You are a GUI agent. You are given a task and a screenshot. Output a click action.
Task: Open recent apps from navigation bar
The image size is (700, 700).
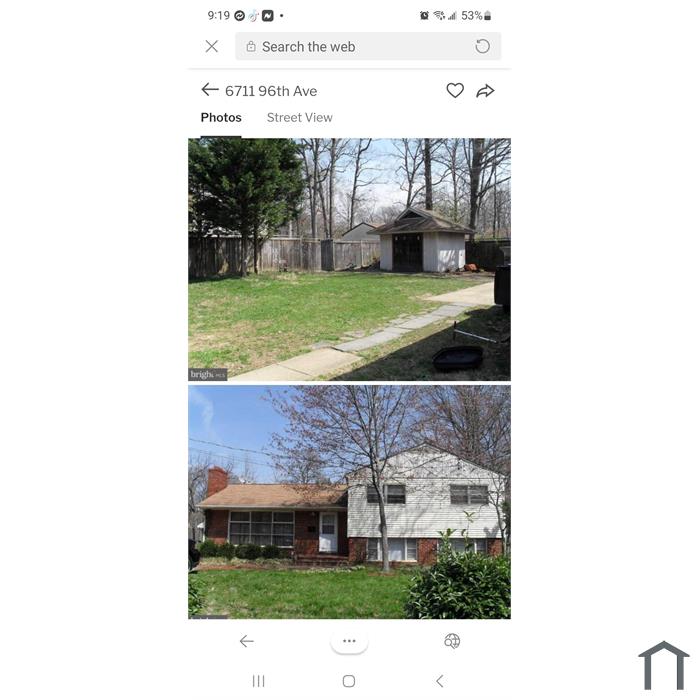point(258,681)
